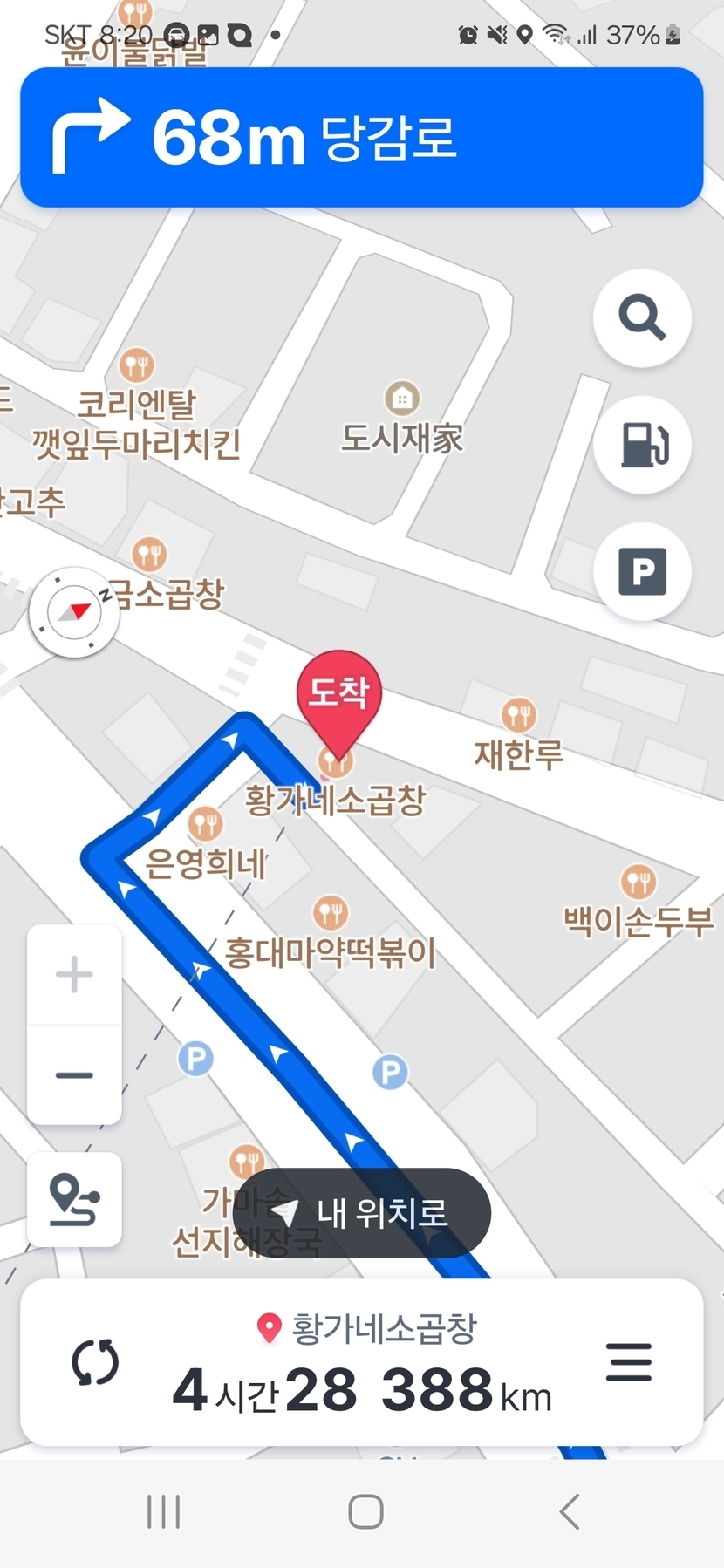Show nearby parking lots
The image size is (724, 1568).
[x=642, y=571]
